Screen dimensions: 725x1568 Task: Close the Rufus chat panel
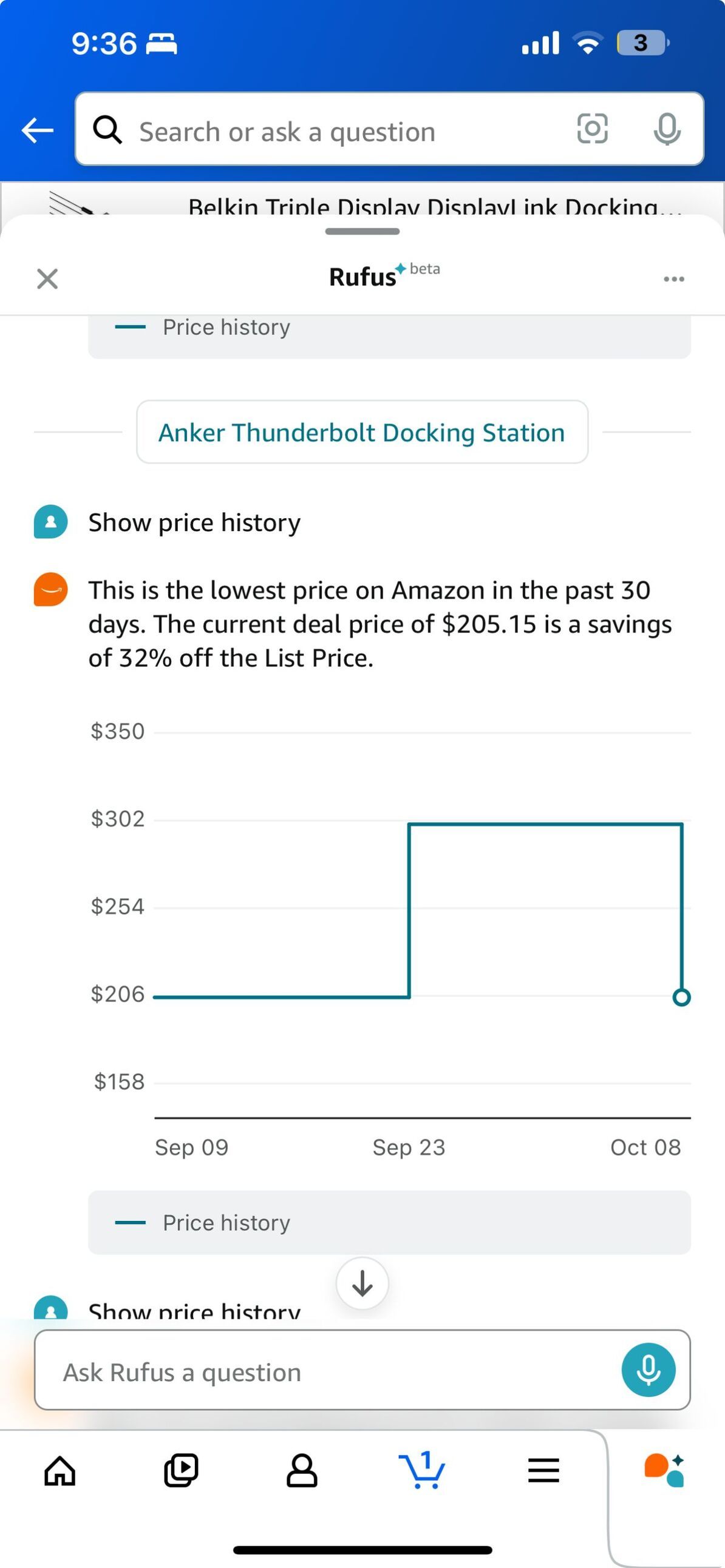(47, 279)
